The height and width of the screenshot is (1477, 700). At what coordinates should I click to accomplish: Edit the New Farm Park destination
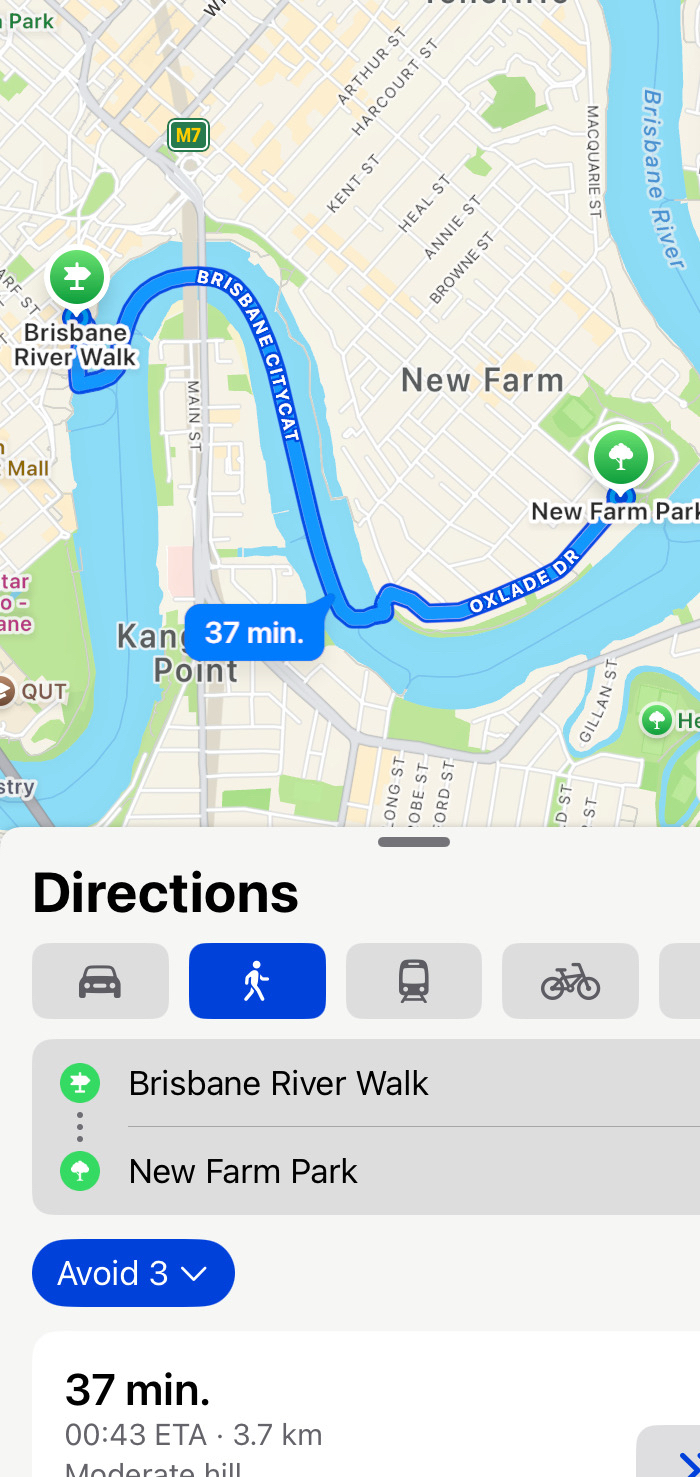pyautogui.click(x=243, y=1171)
